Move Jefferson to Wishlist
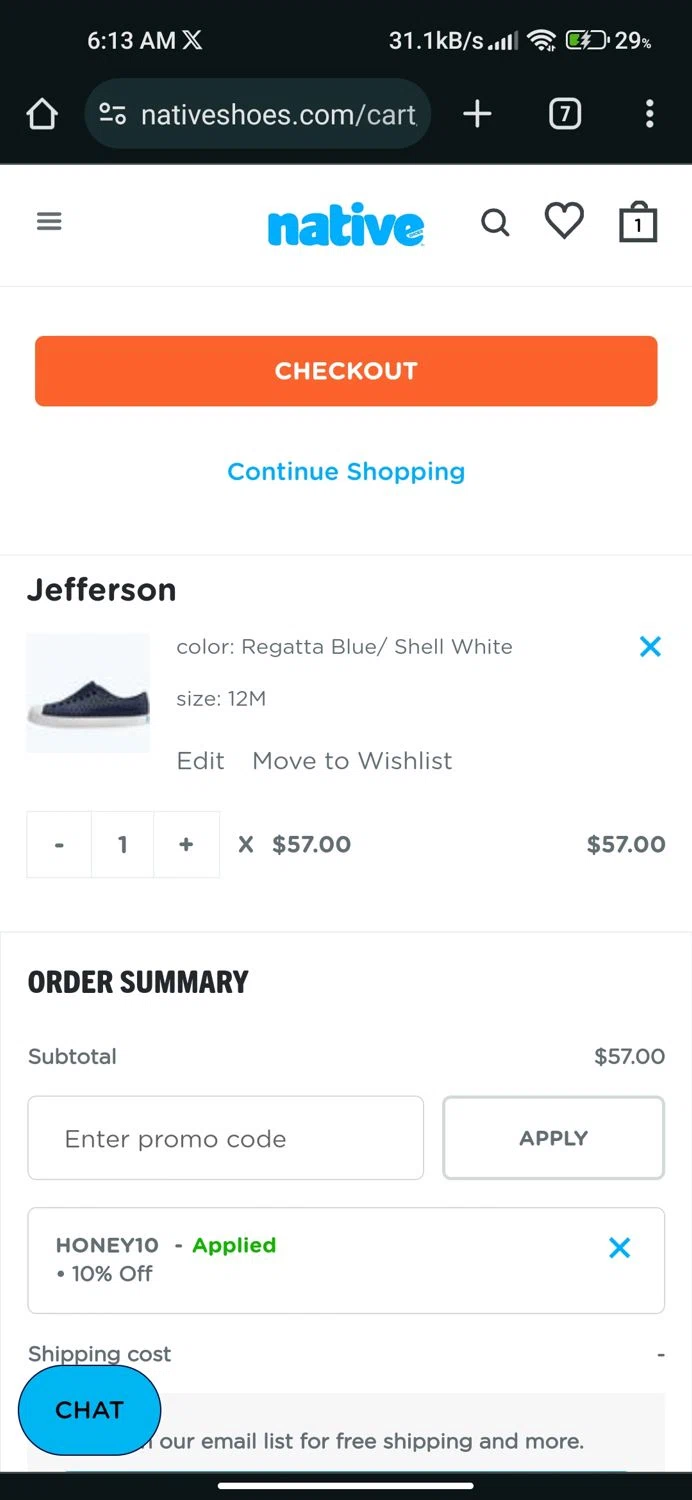Screen dimensions: 692x1500 [x=352, y=761]
